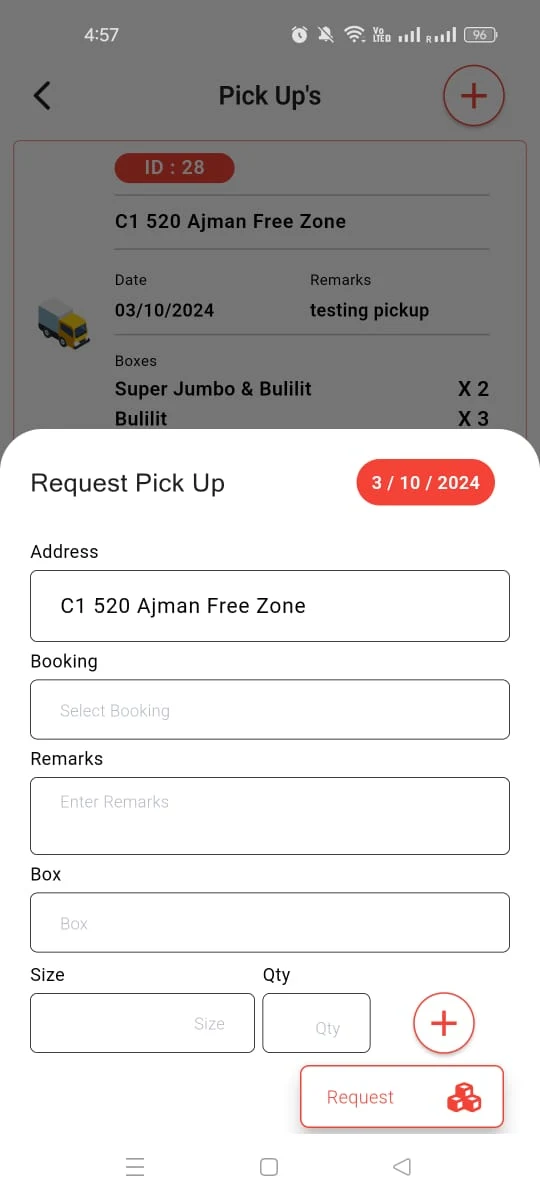Screen dimensions: 540x1200
Task: Open the 3 / 10 / 2024 date picker
Action: pos(426,483)
